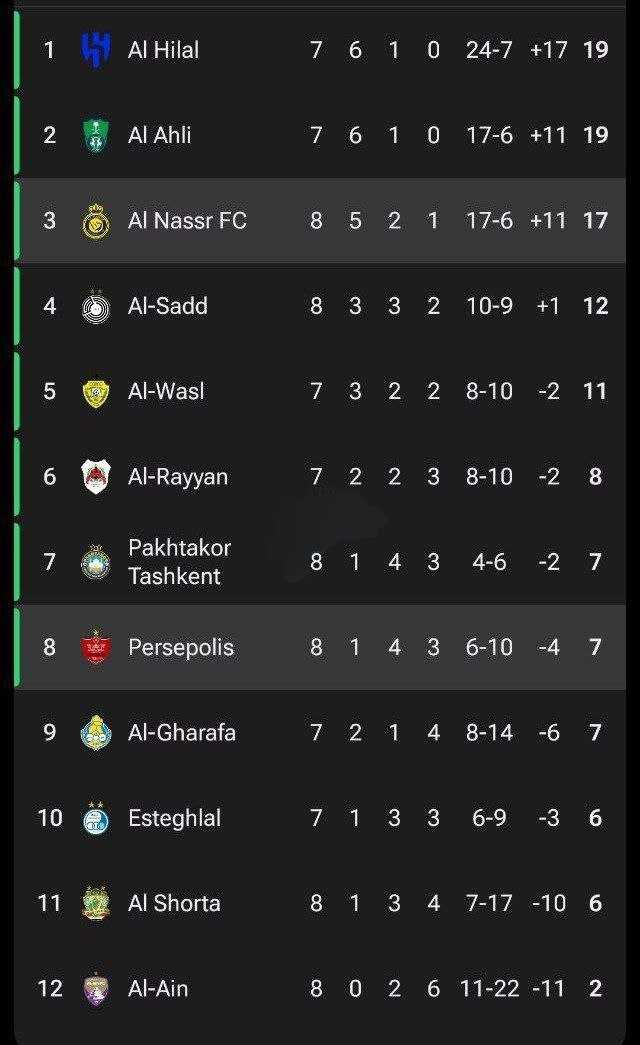Image resolution: width=640 pixels, height=1045 pixels.
Task: Open the Al Ahli team row
Action: pos(320,135)
